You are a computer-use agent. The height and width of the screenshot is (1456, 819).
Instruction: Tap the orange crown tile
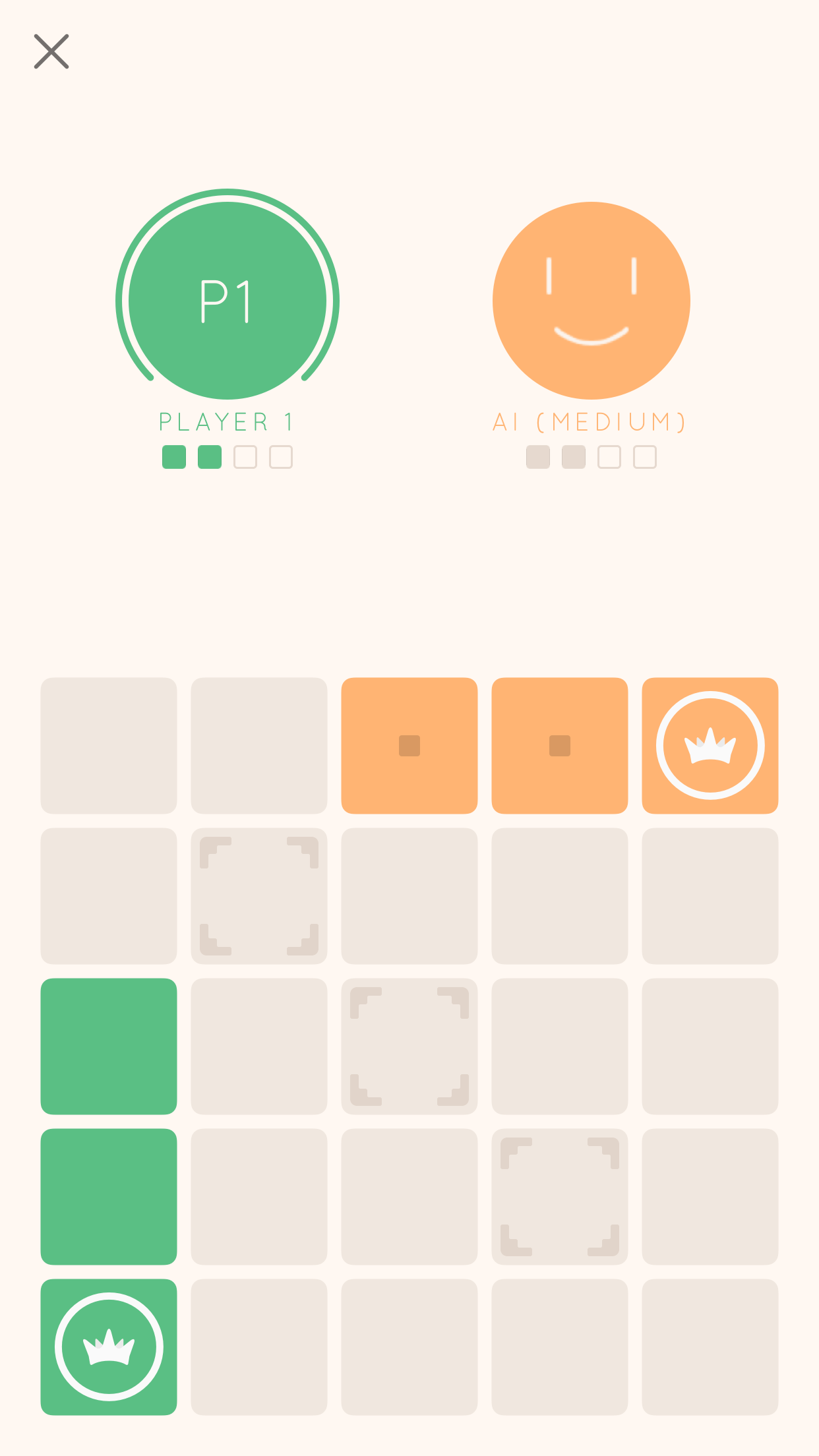click(x=710, y=746)
